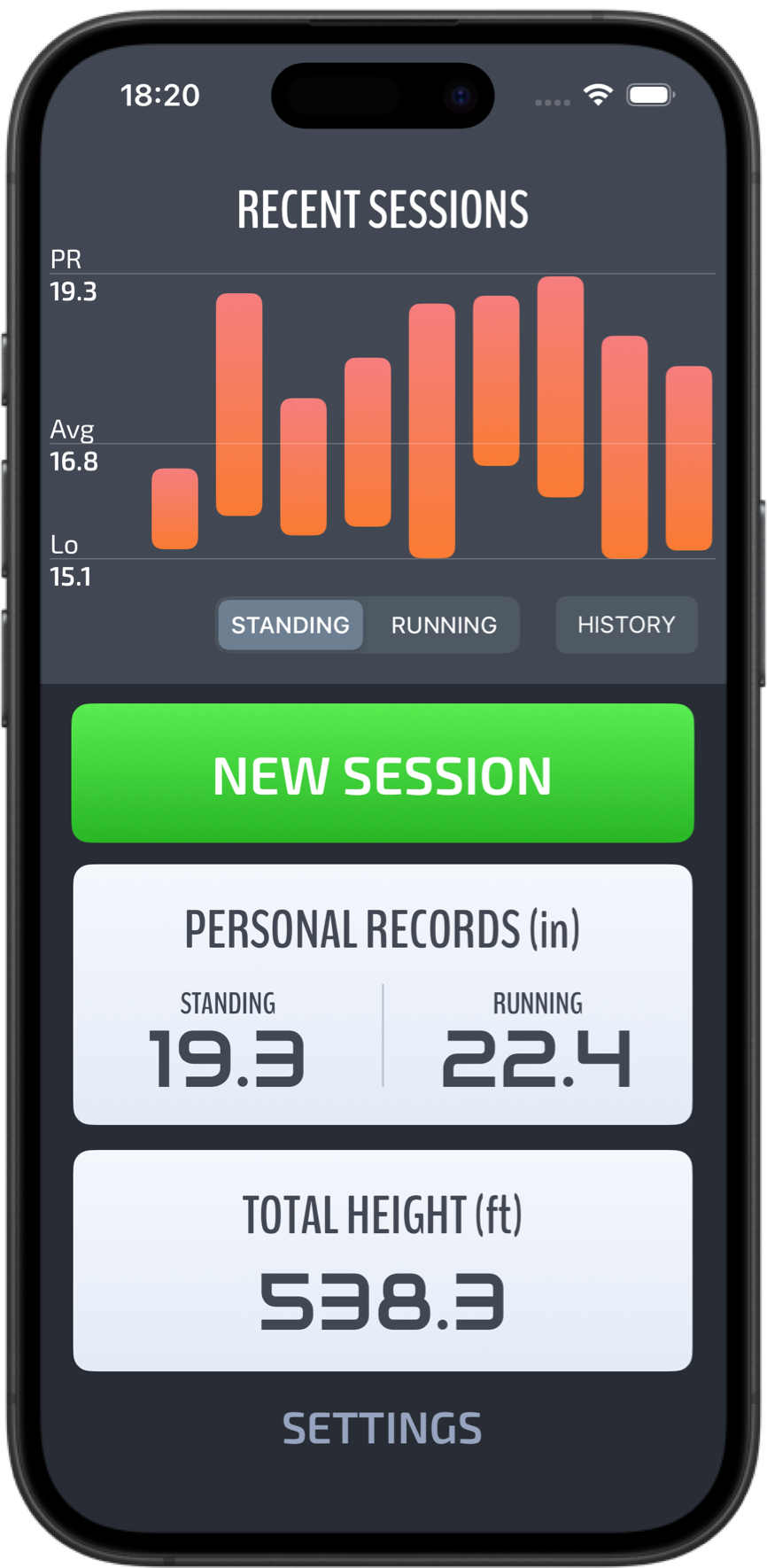Open Settings
The width and height of the screenshot is (767, 1568).
click(x=383, y=1429)
